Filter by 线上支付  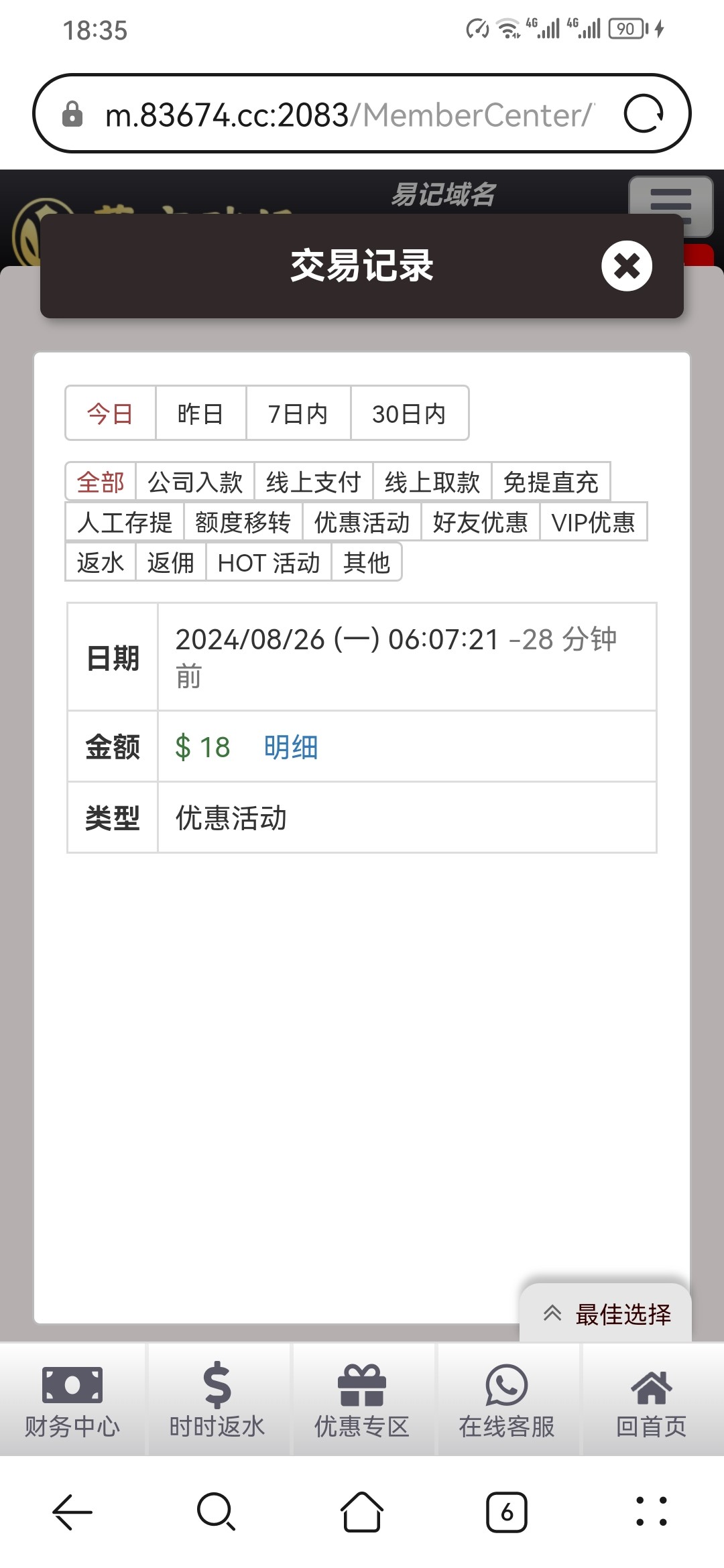tap(314, 482)
